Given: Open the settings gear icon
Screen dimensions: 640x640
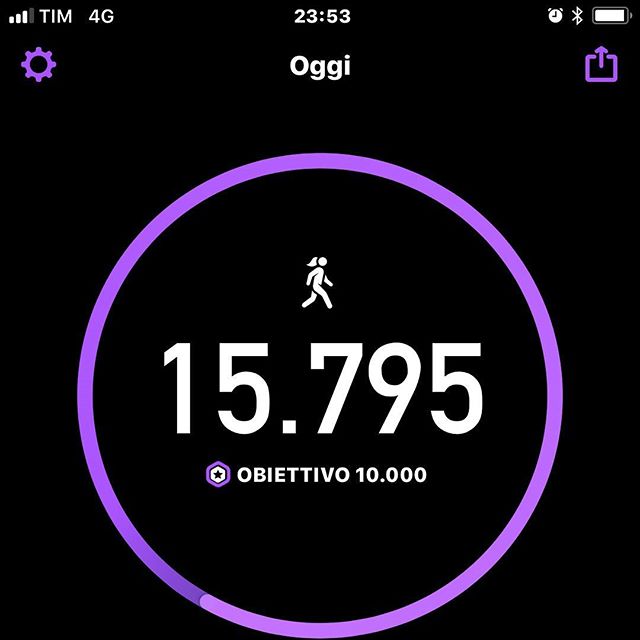Looking at the screenshot, I should 39,66.
